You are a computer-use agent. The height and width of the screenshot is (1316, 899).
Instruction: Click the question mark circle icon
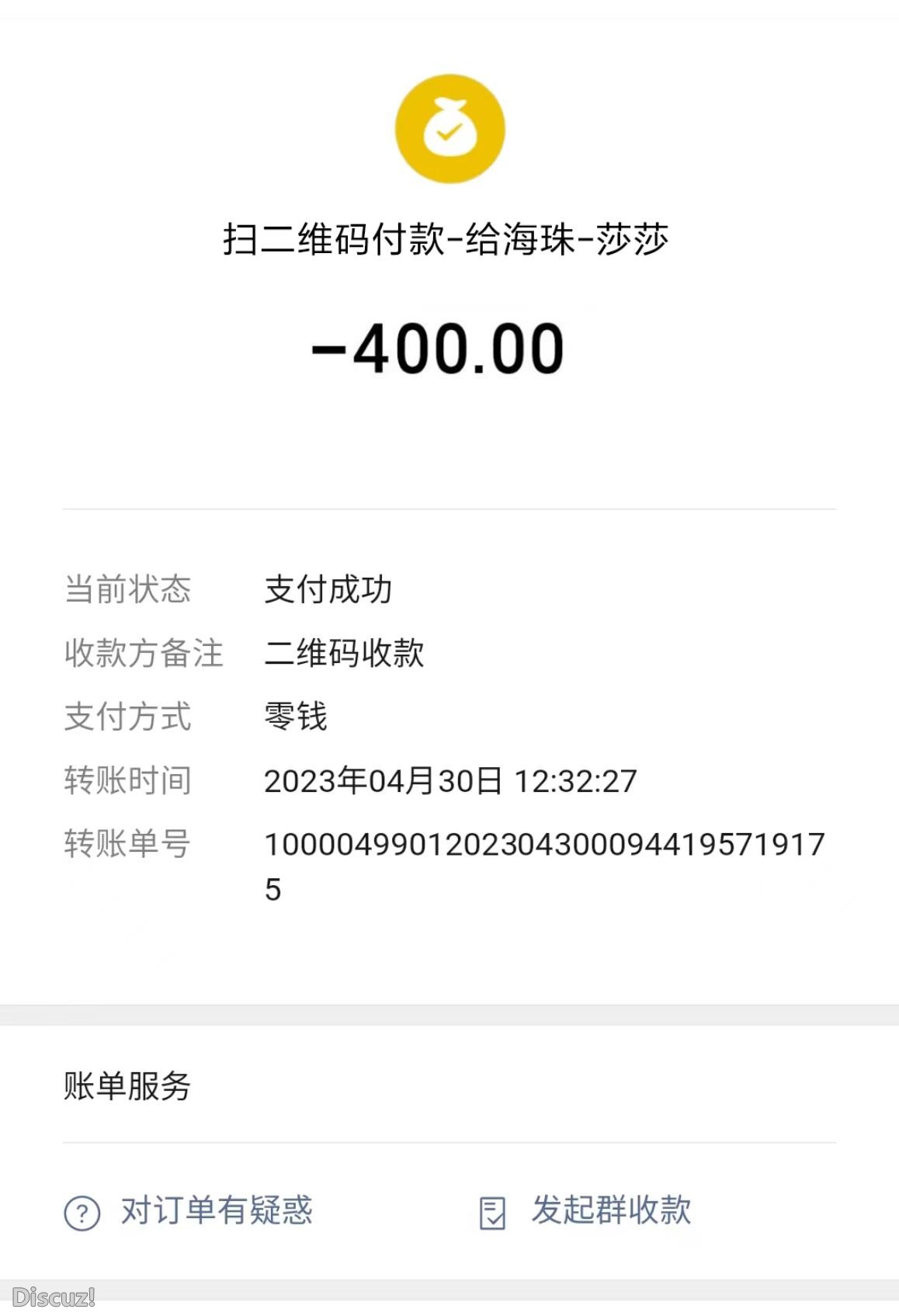80,1212
